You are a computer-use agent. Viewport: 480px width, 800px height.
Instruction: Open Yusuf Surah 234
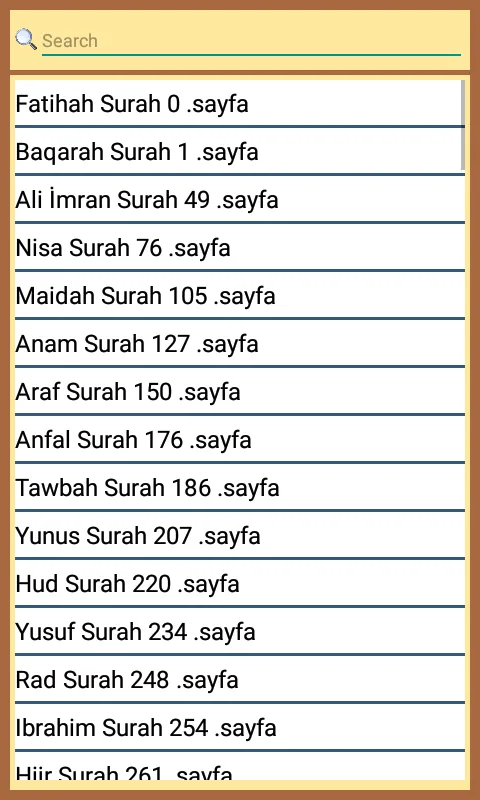pos(240,631)
